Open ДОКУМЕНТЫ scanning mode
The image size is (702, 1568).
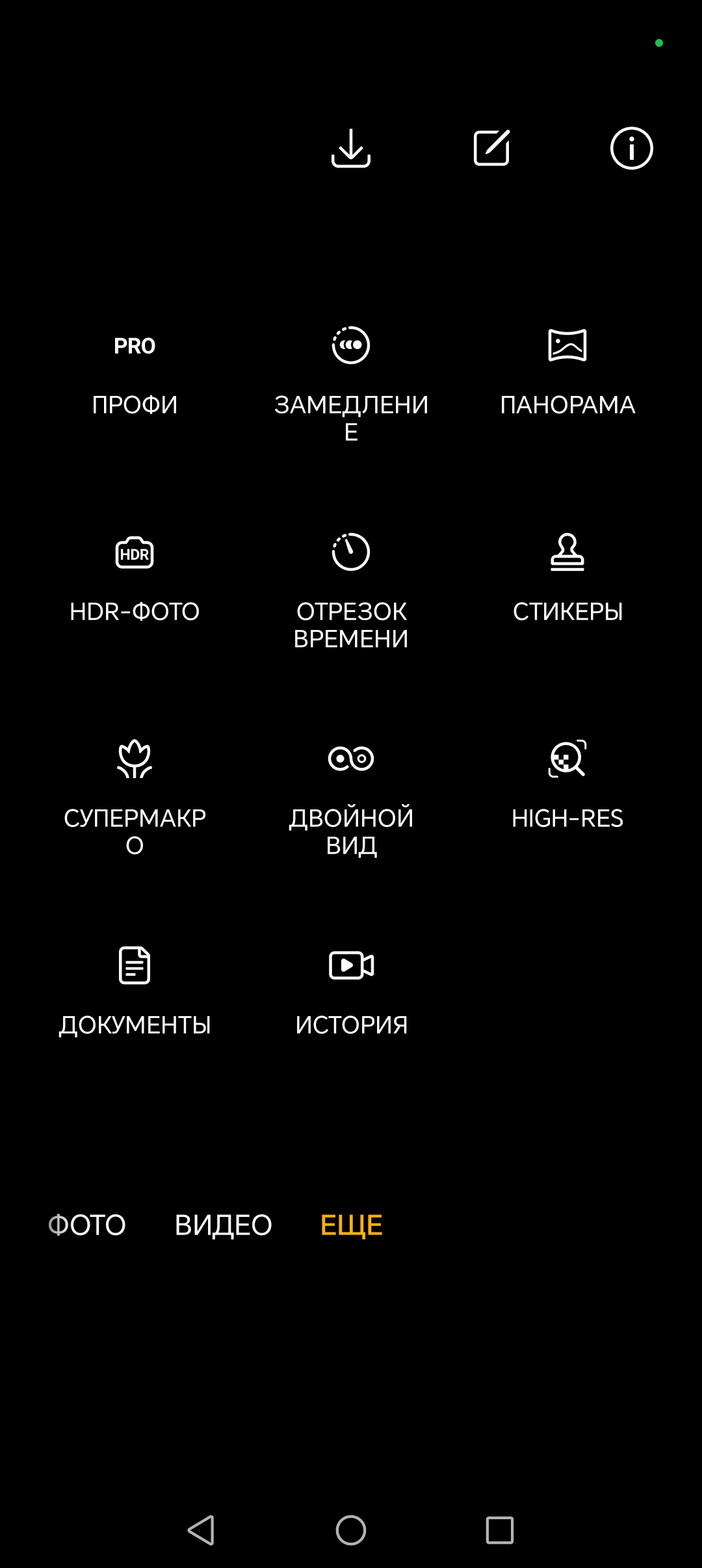(135, 993)
